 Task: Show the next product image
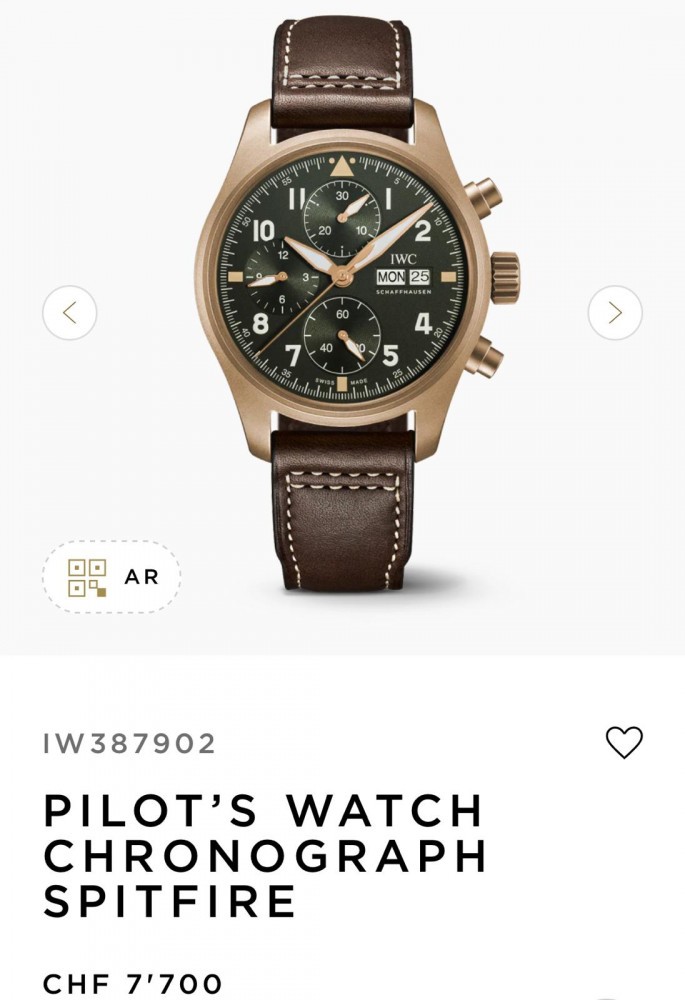tap(614, 313)
